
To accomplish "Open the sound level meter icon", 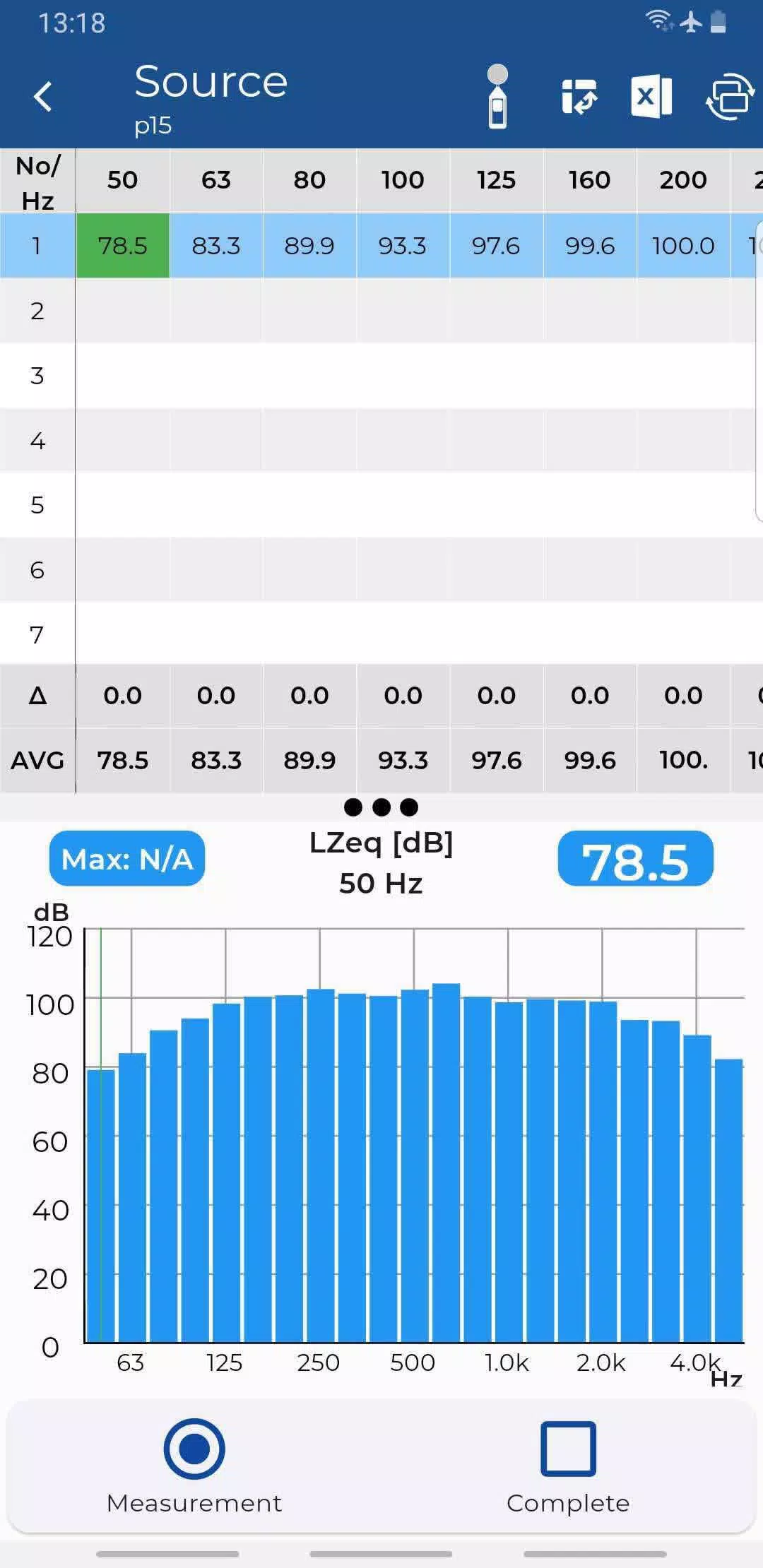I will [x=498, y=97].
